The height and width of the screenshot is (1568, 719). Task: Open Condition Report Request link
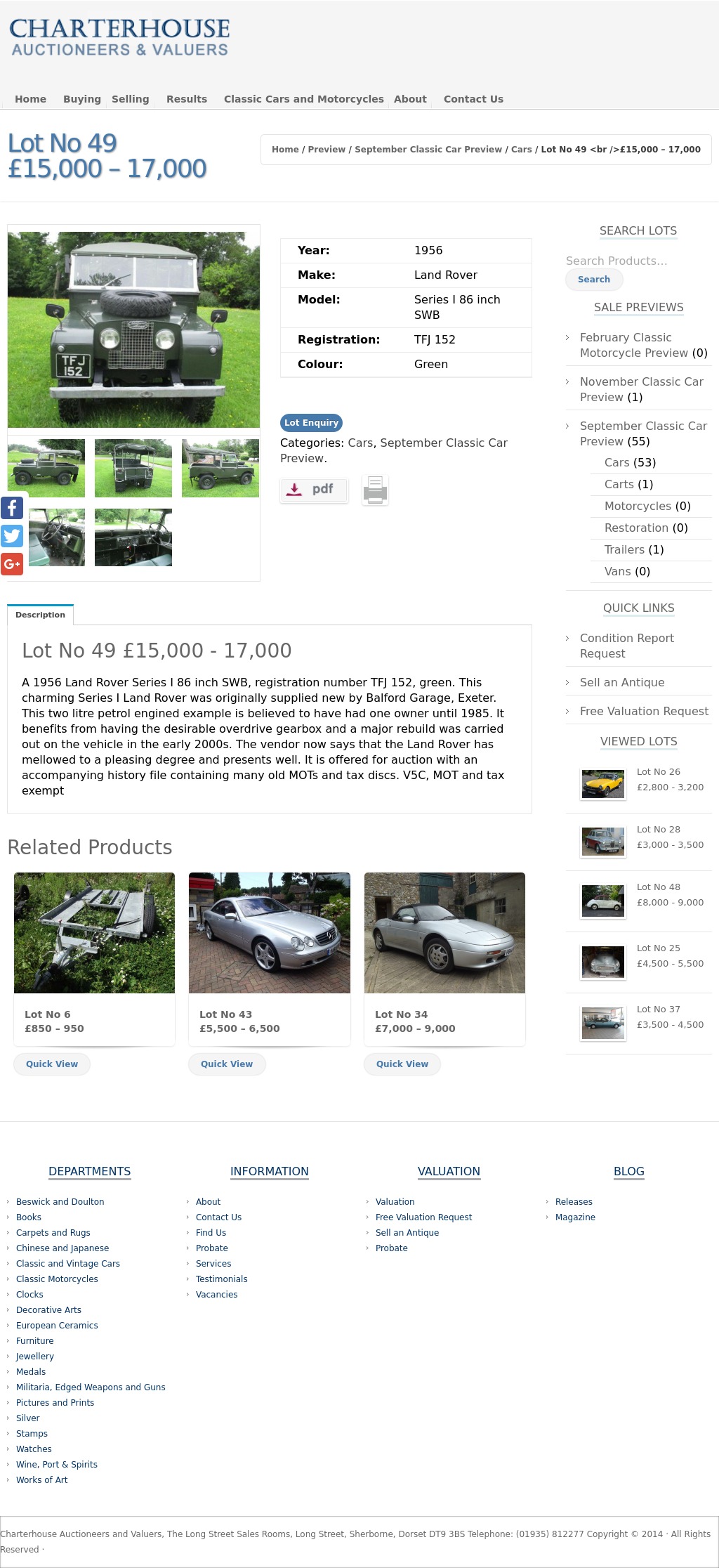626,646
